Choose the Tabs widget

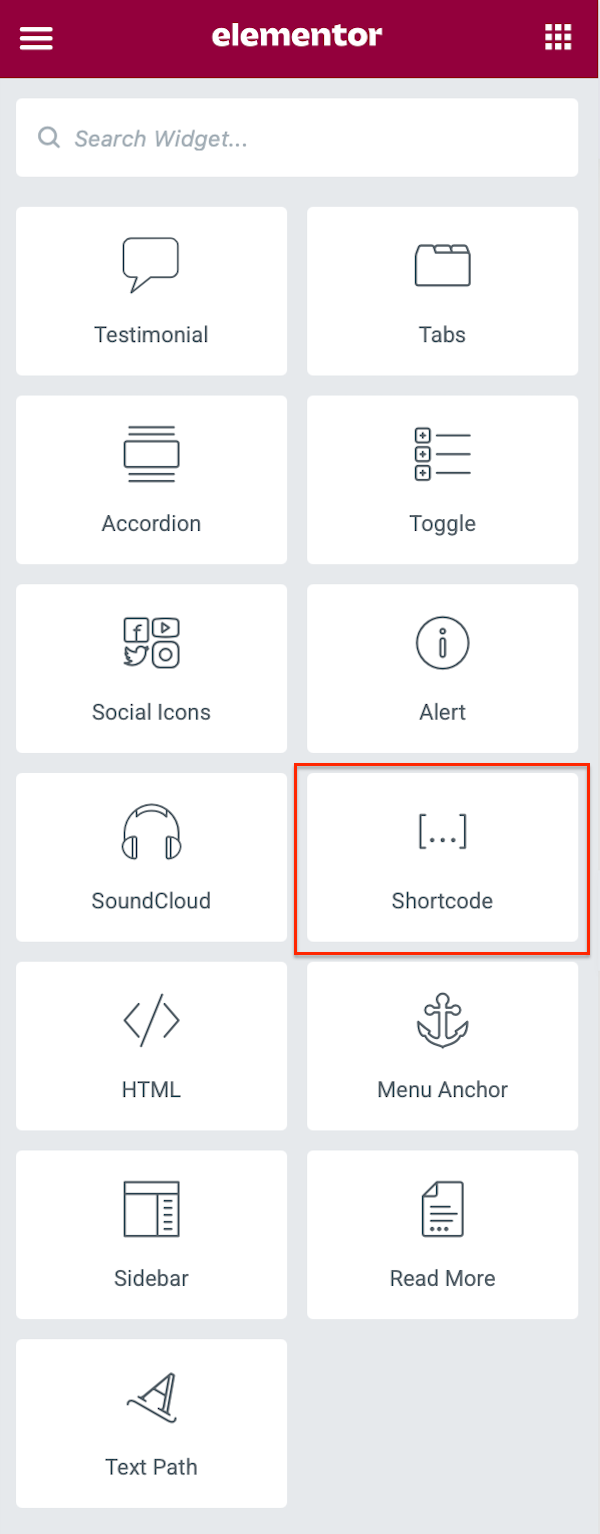[x=442, y=291]
